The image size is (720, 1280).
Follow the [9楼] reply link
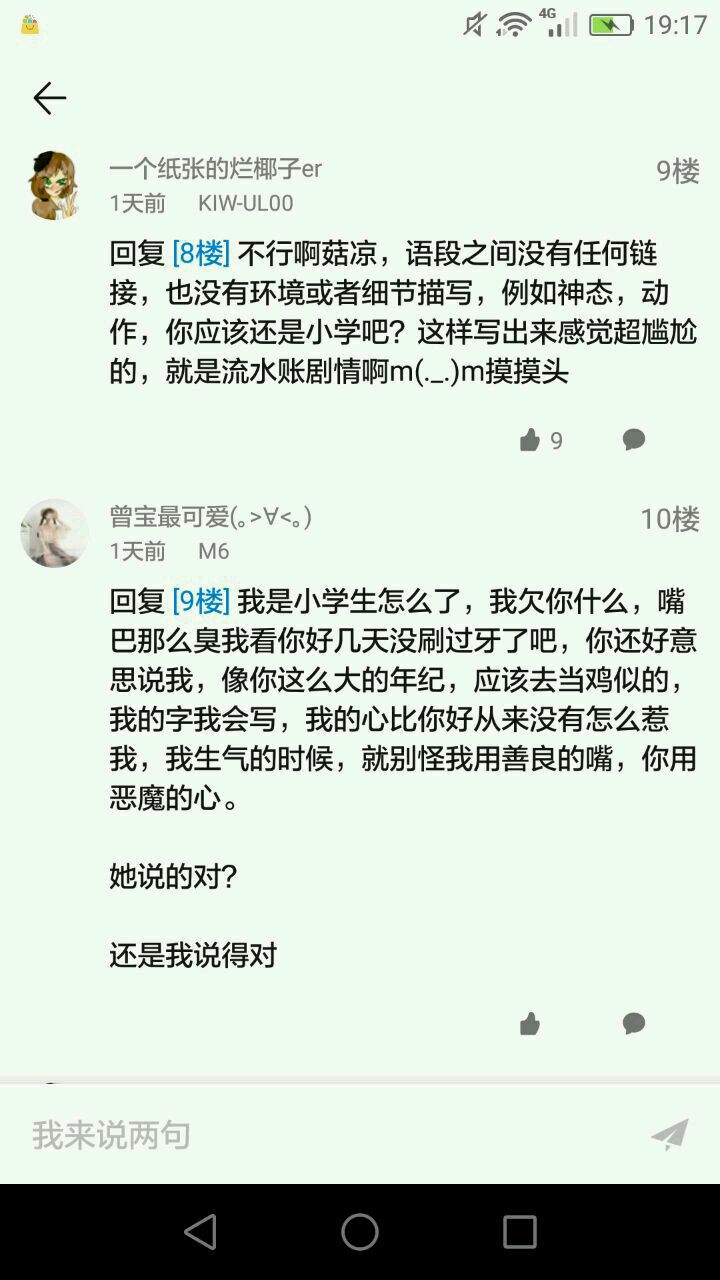(201, 602)
